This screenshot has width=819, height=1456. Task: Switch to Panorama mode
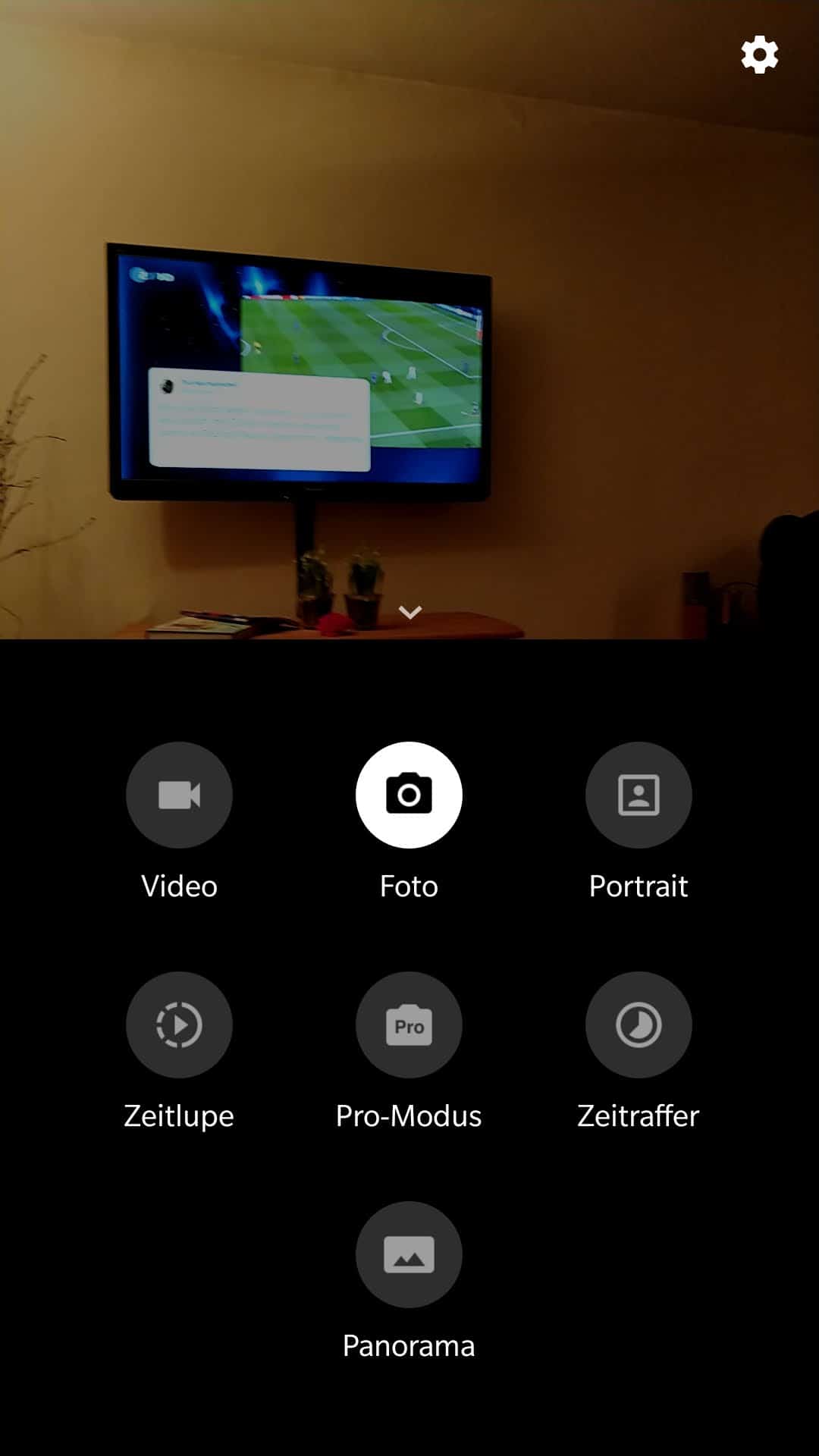(409, 1254)
